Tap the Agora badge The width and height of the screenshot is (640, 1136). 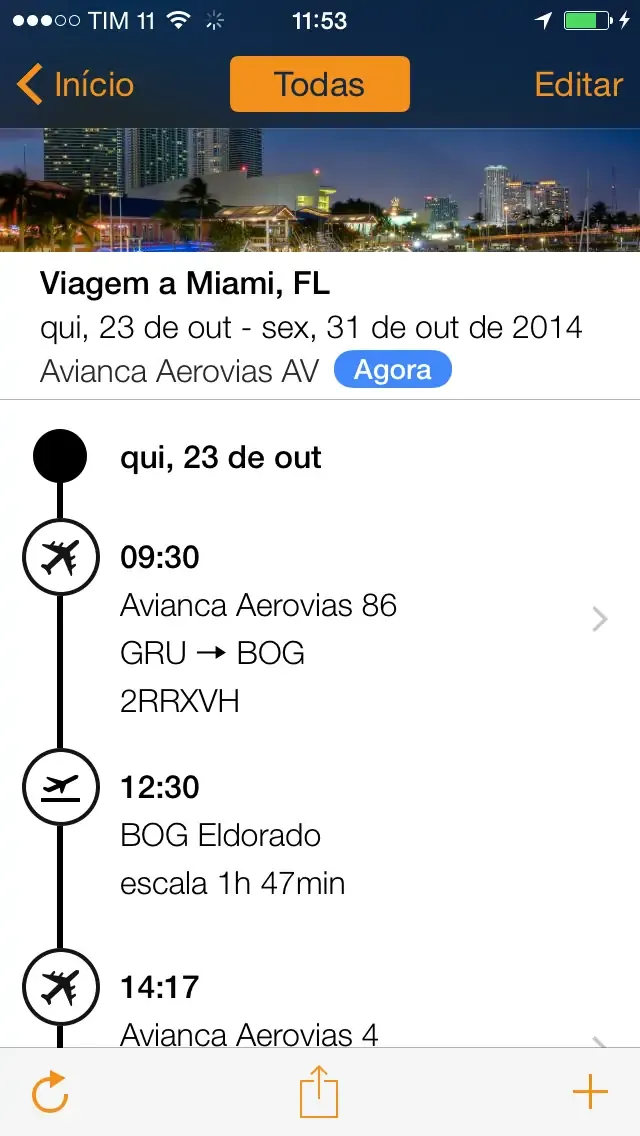pyautogui.click(x=392, y=371)
